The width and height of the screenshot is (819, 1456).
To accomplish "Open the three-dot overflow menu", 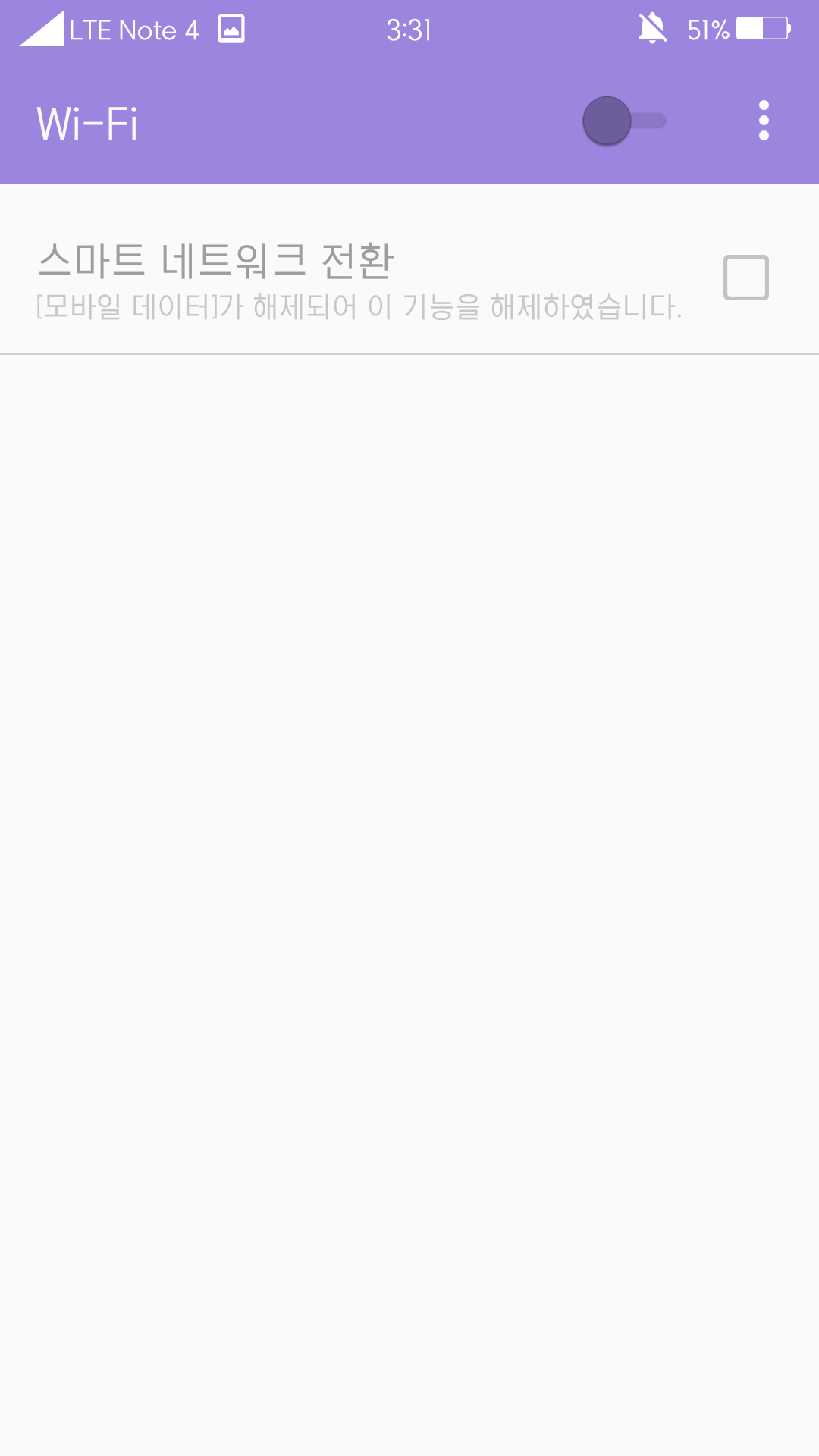I will click(x=764, y=121).
